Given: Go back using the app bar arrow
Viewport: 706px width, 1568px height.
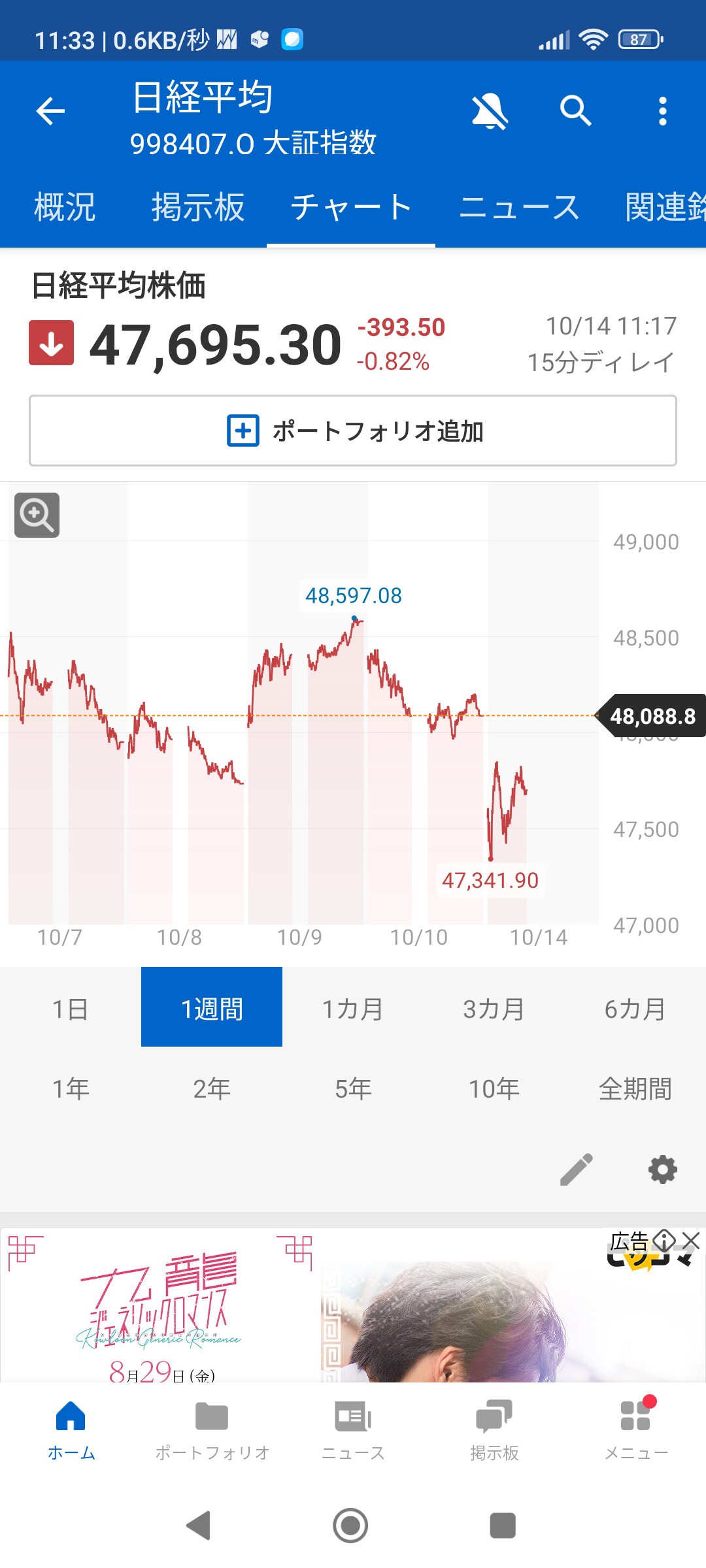Looking at the screenshot, I should pyautogui.click(x=50, y=111).
